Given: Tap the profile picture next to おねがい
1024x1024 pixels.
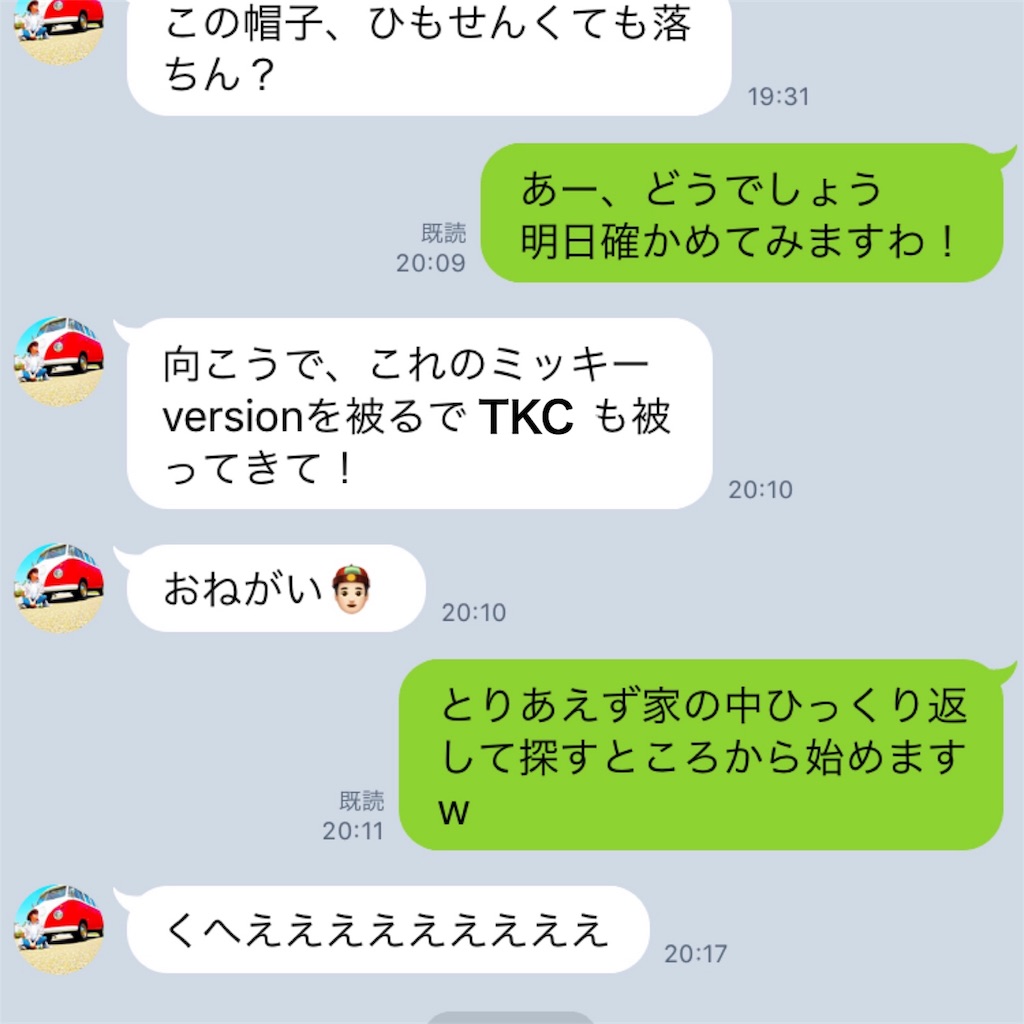Looking at the screenshot, I should coord(59,588).
